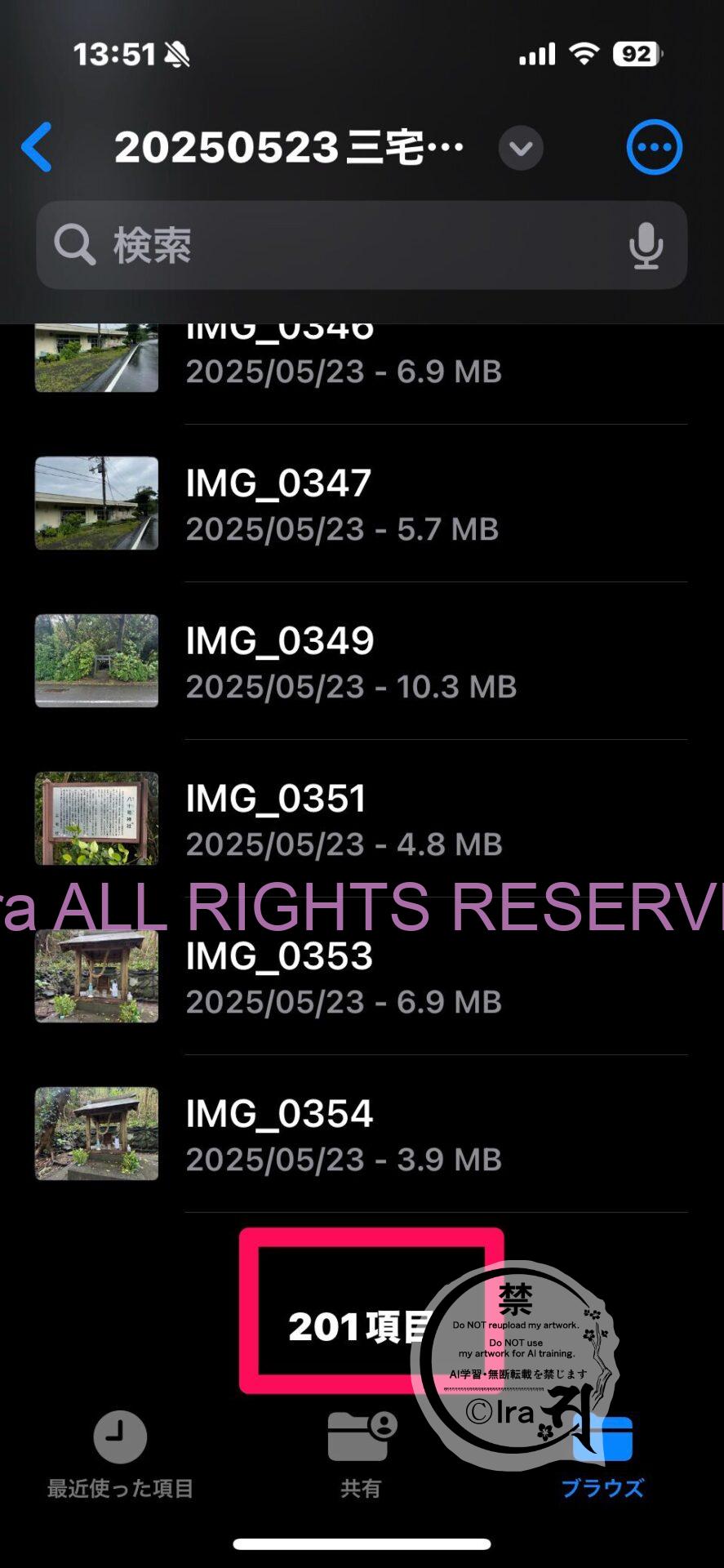Open file IMG_0351
The width and height of the screenshot is (724, 1568).
[343, 819]
